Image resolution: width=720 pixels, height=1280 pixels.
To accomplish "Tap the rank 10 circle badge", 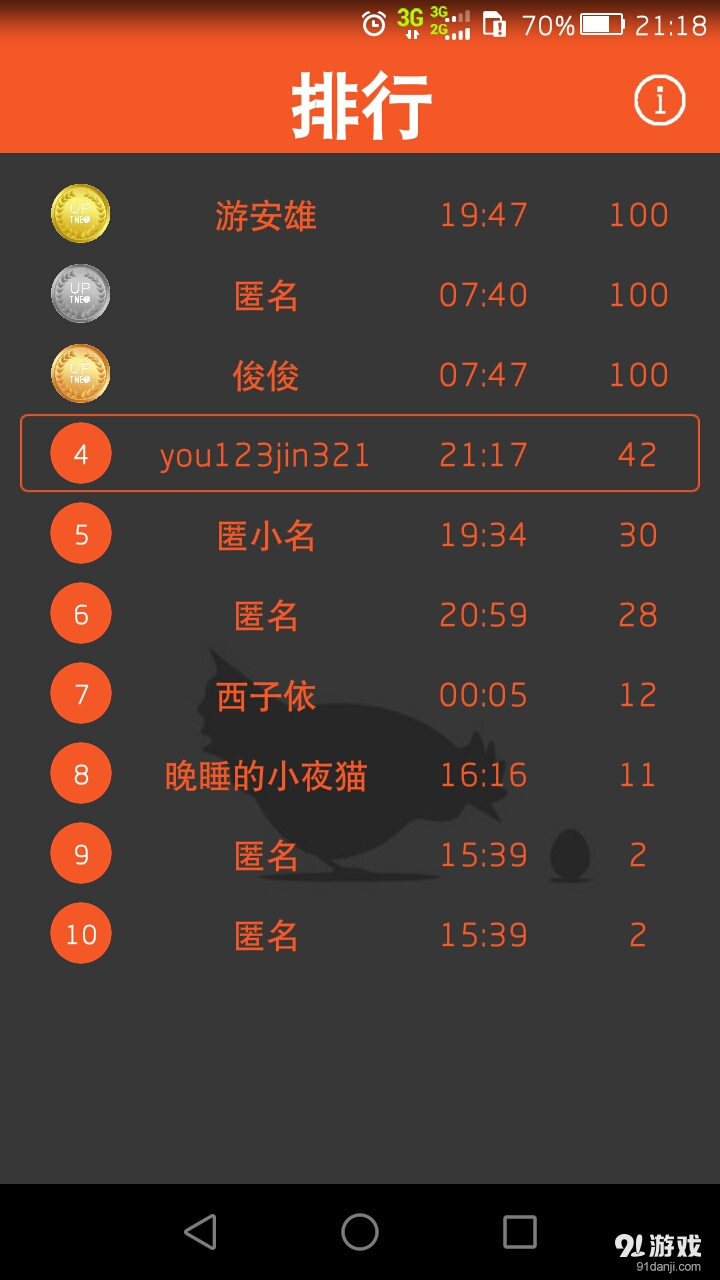I will (80, 933).
